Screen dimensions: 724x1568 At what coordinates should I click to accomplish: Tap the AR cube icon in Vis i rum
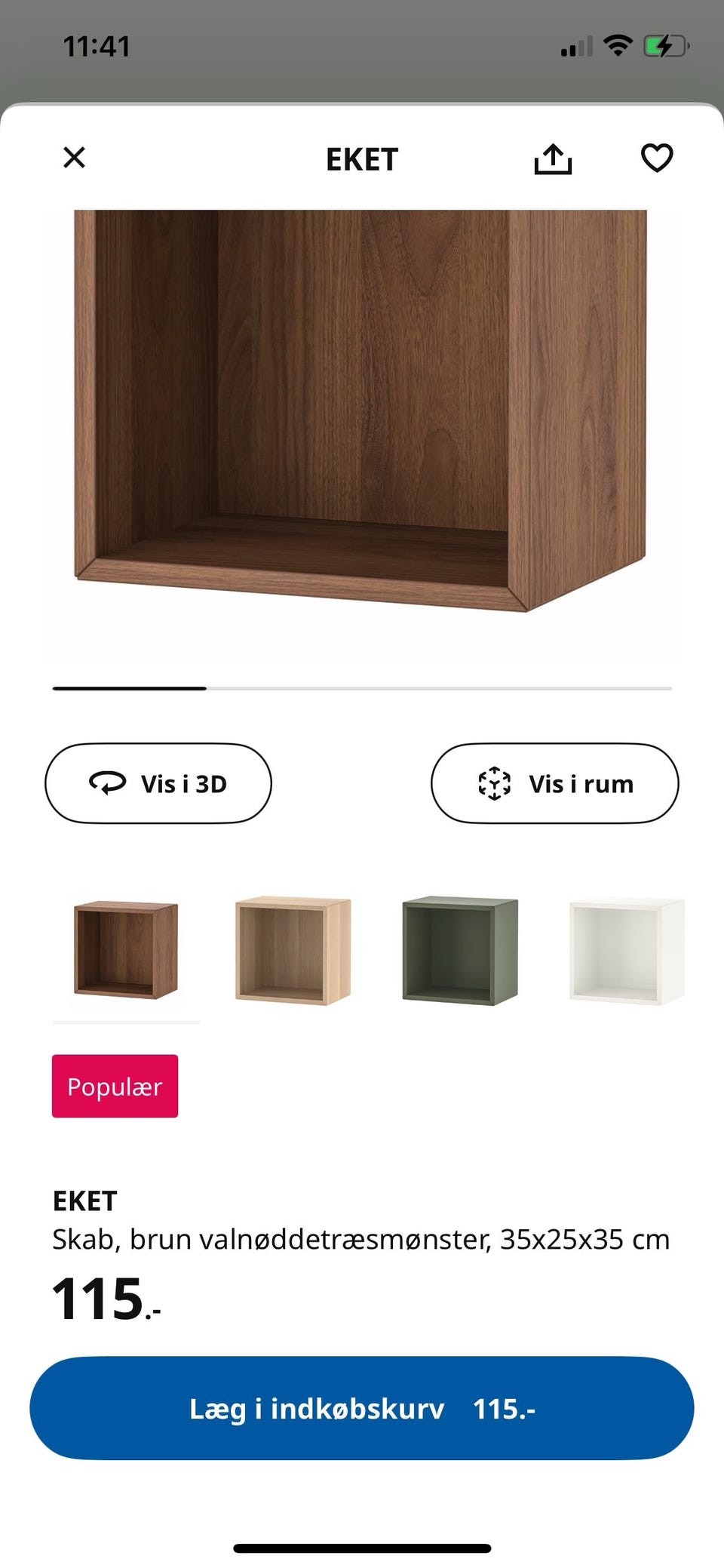tap(494, 783)
